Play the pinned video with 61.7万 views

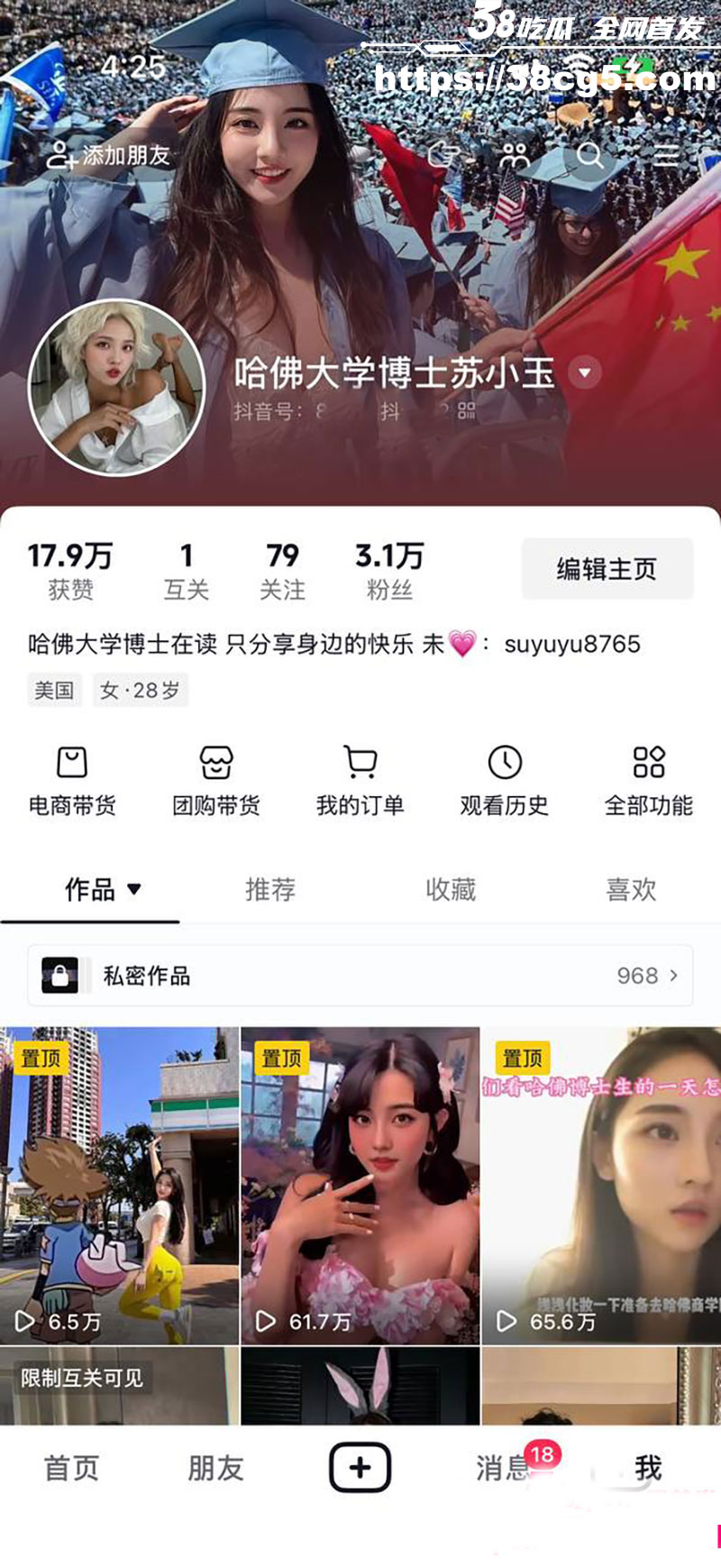point(360,1186)
